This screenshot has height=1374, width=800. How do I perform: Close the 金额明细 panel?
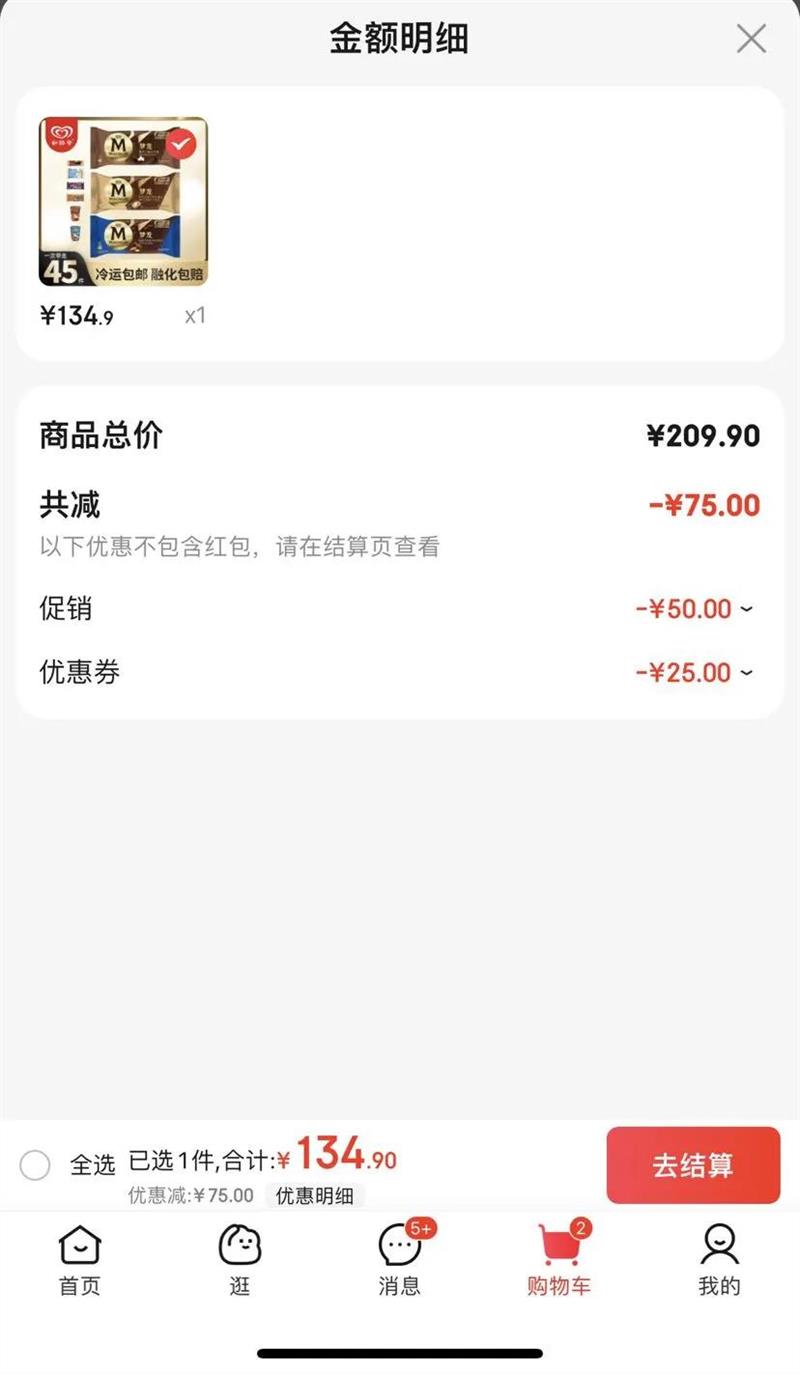(x=751, y=39)
